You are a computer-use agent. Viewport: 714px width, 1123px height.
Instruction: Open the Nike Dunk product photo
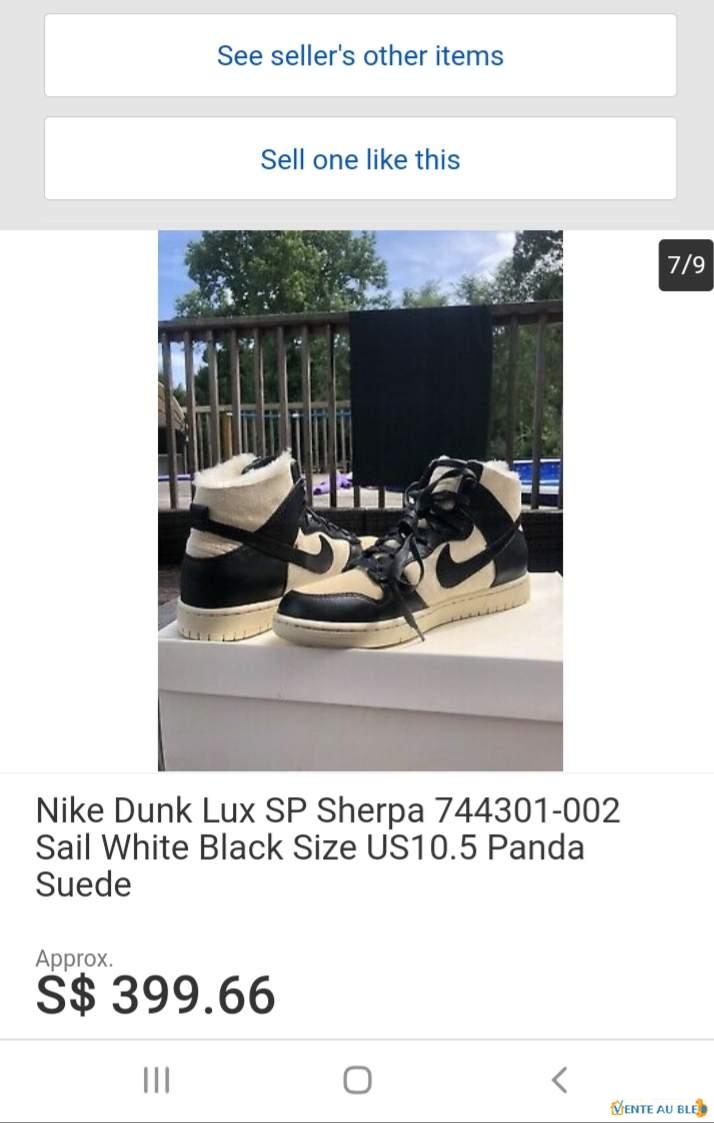tap(360, 500)
